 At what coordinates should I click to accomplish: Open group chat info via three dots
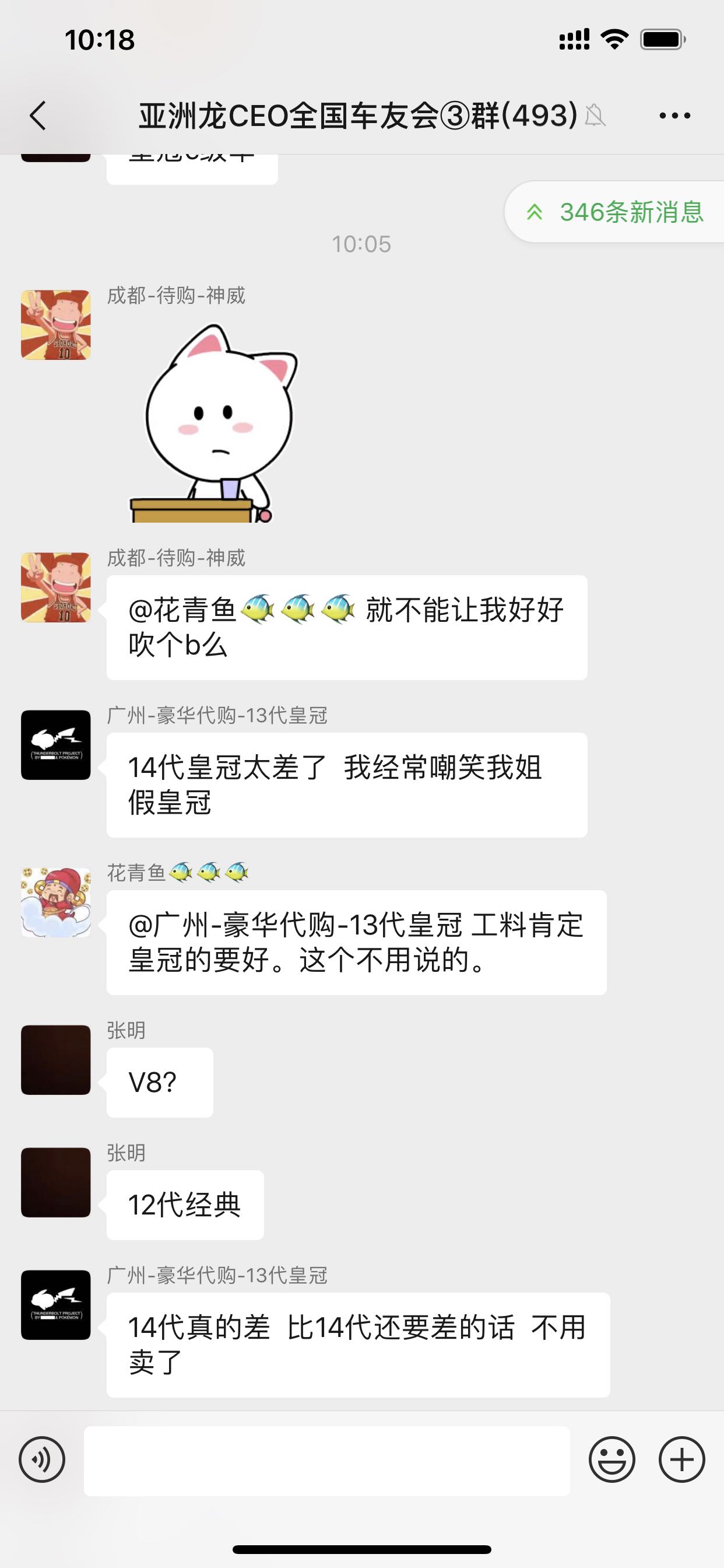[x=674, y=115]
